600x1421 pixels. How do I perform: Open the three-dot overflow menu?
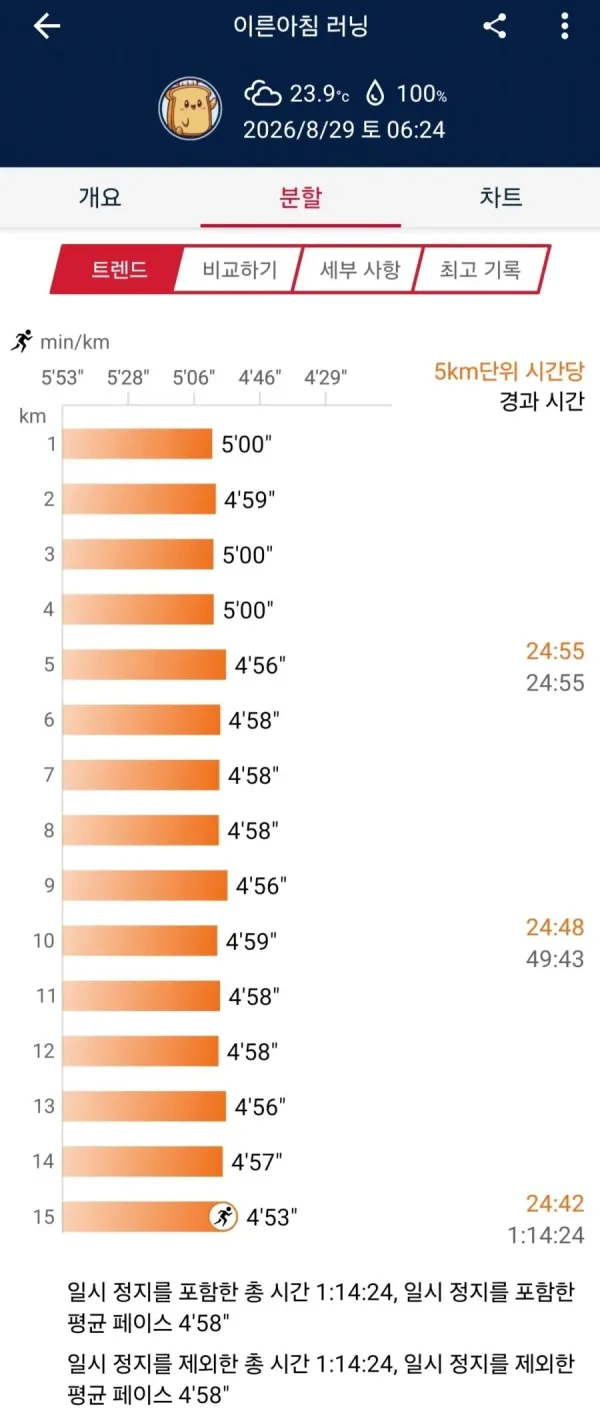click(x=565, y=27)
